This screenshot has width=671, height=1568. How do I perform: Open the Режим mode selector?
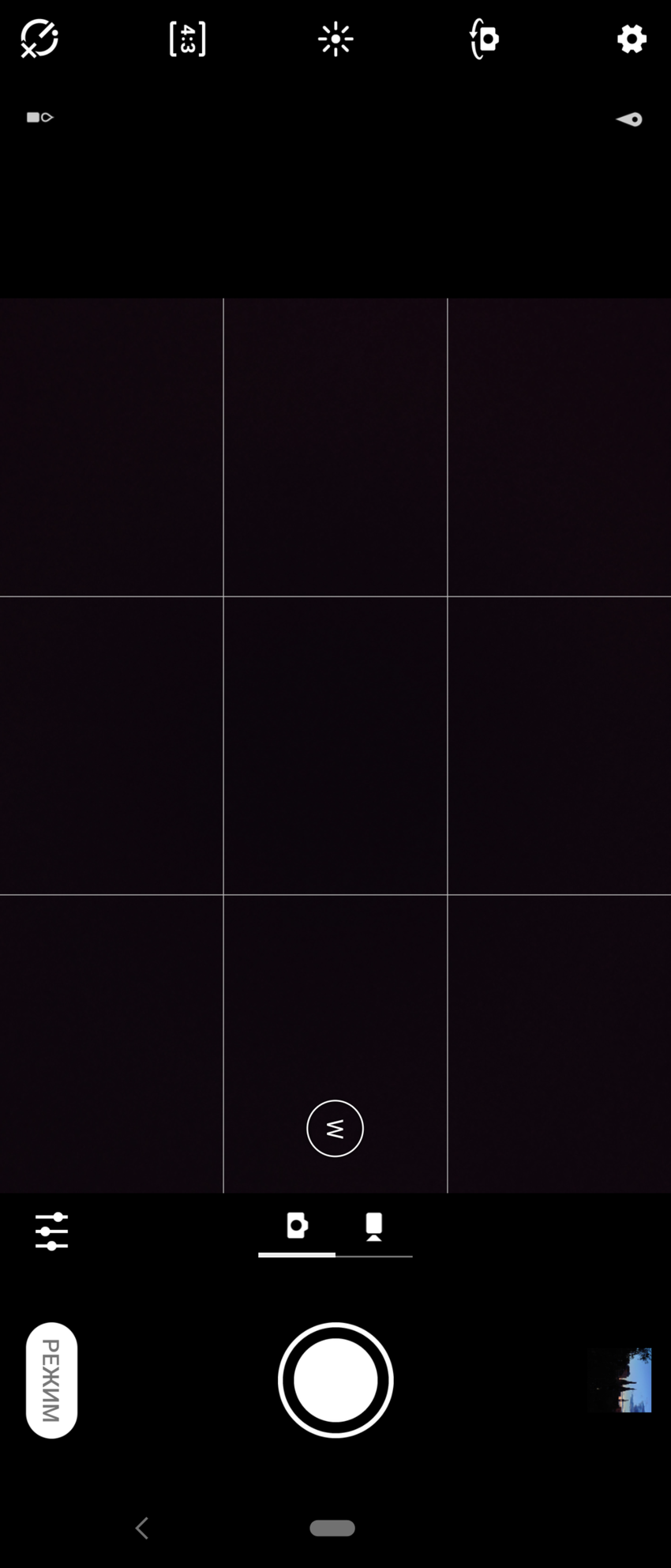(x=51, y=1380)
